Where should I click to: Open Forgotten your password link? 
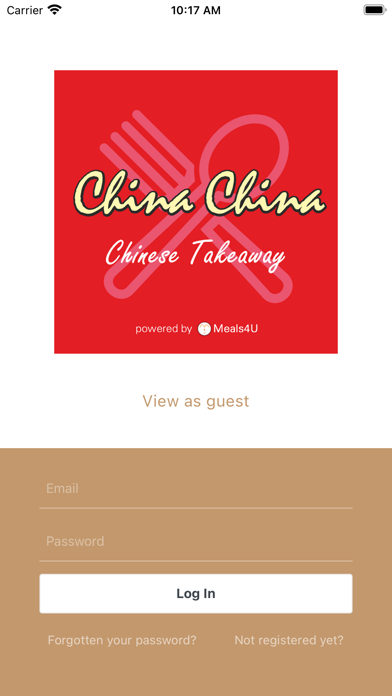coord(122,640)
